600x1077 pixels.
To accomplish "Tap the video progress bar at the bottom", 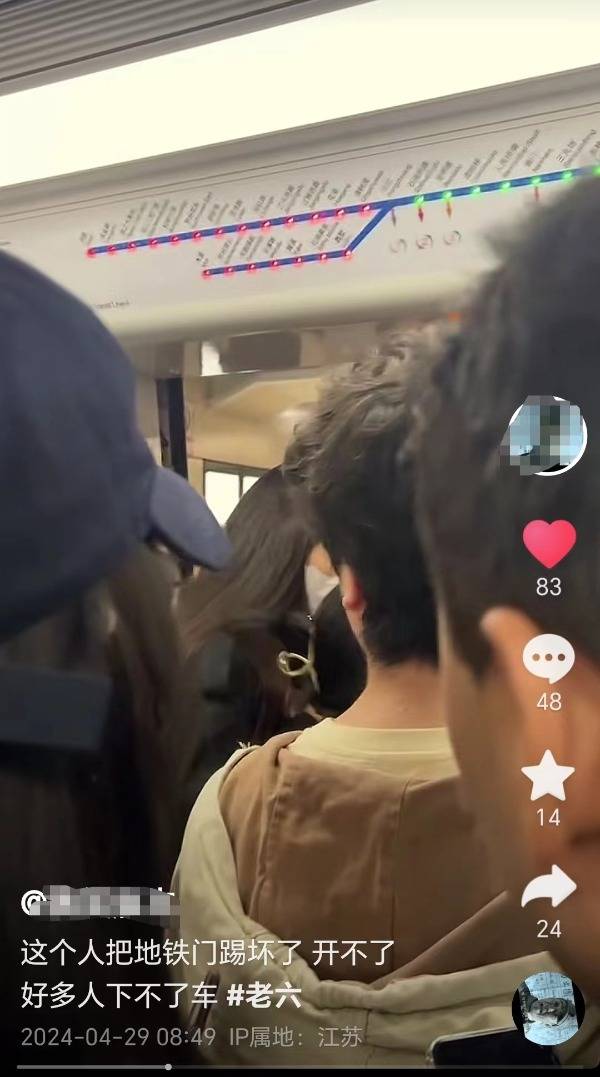I will coord(300,1067).
